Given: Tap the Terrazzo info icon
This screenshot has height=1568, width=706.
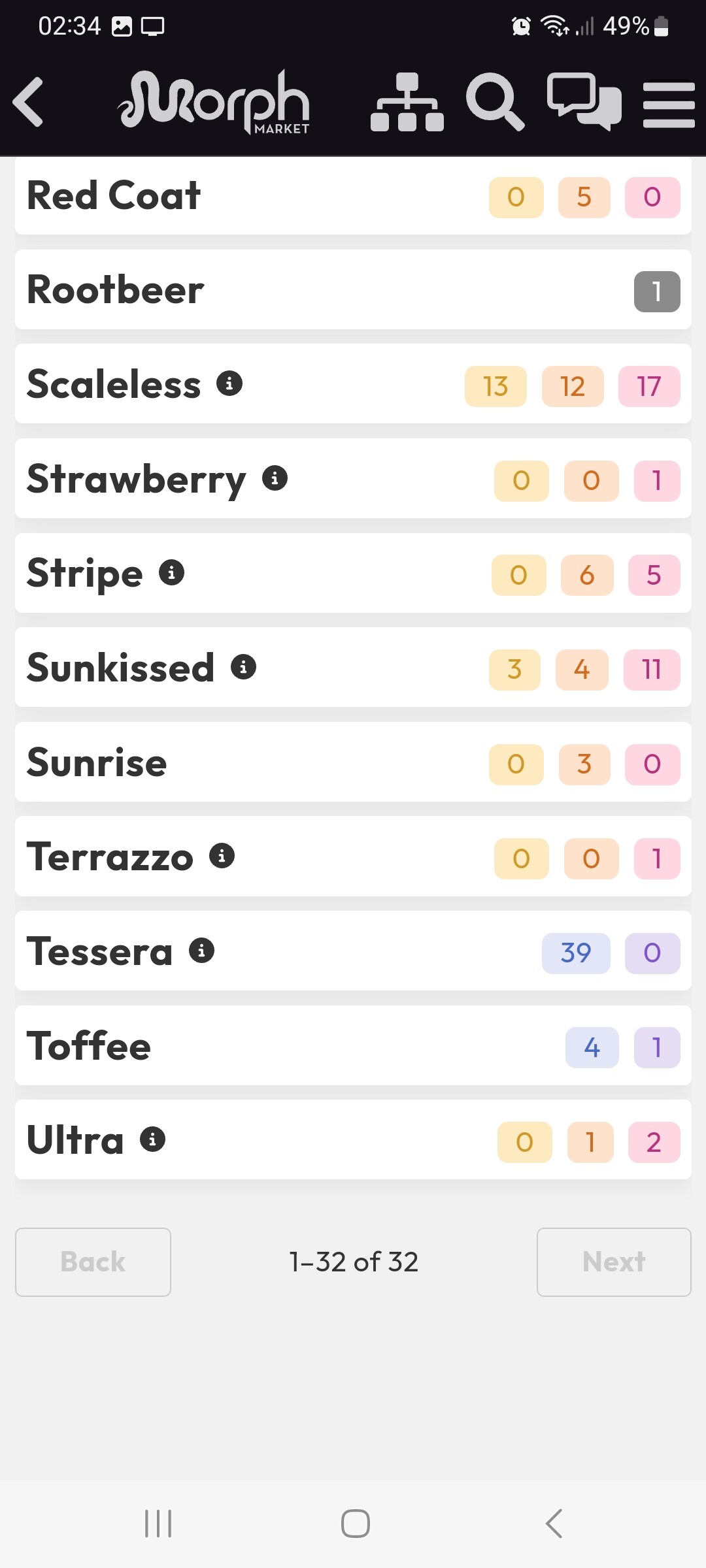Looking at the screenshot, I should (222, 856).
